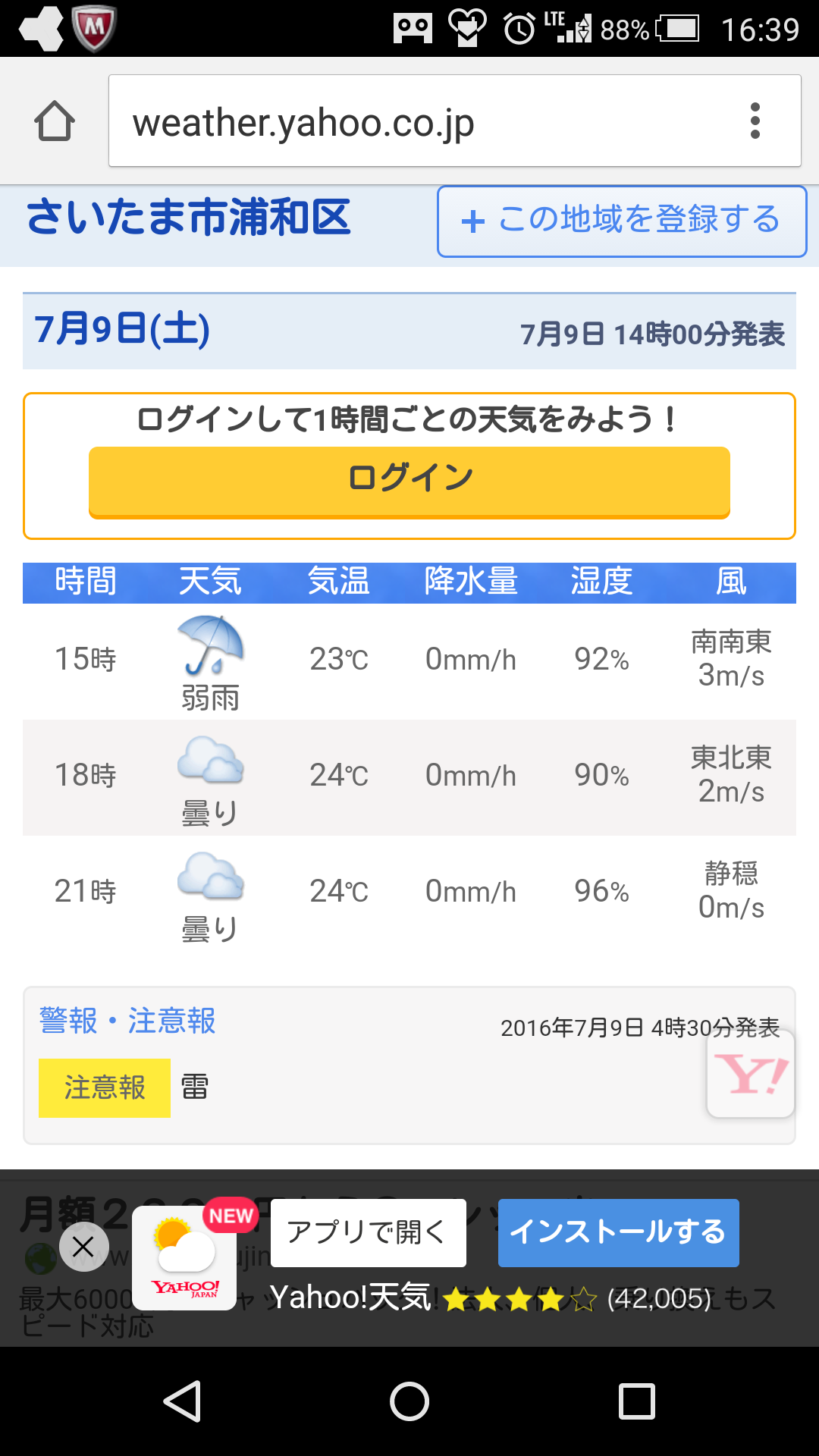Open the 警報・注意報 link
Image resolution: width=819 pixels, height=1456 pixels.
tap(127, 1021)
